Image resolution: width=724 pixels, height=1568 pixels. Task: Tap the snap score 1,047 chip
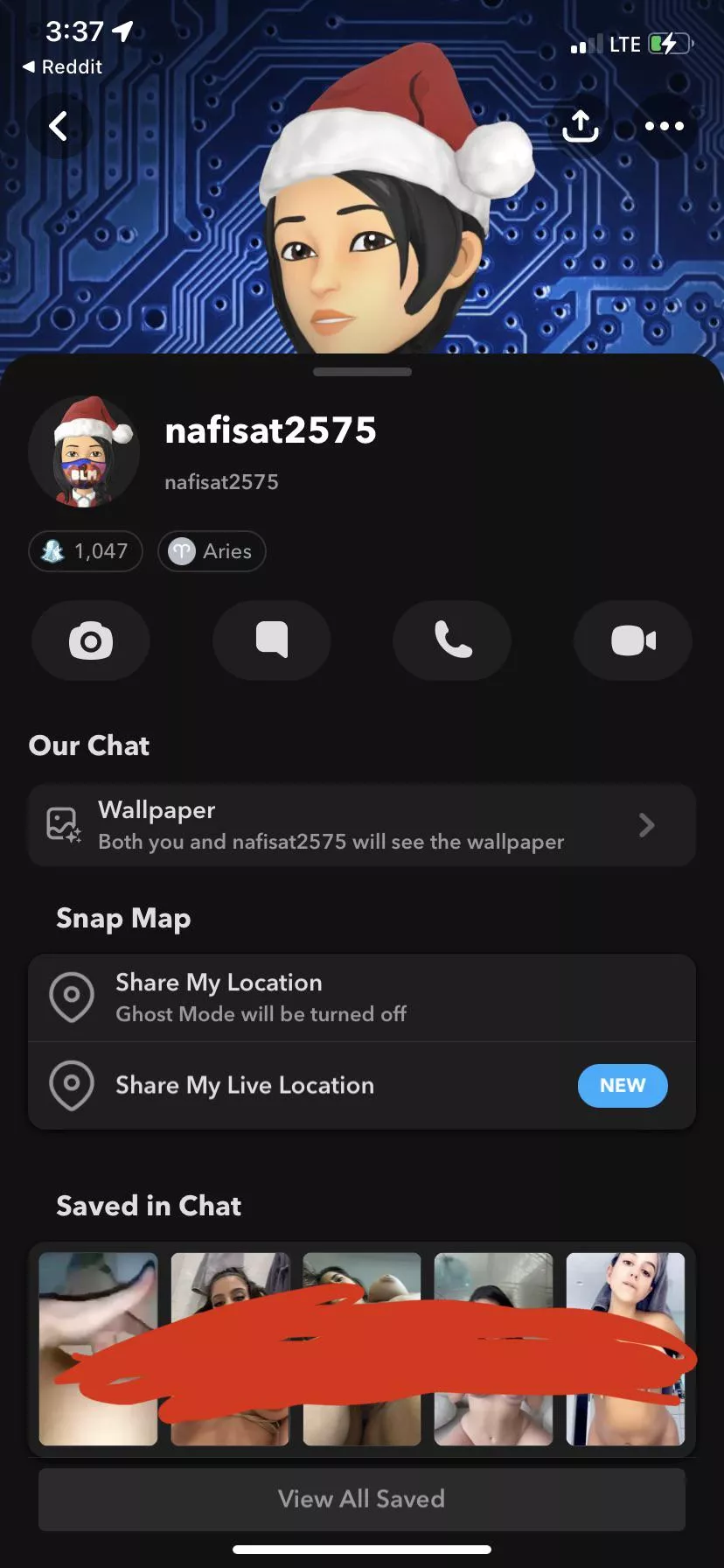(86, 551)
